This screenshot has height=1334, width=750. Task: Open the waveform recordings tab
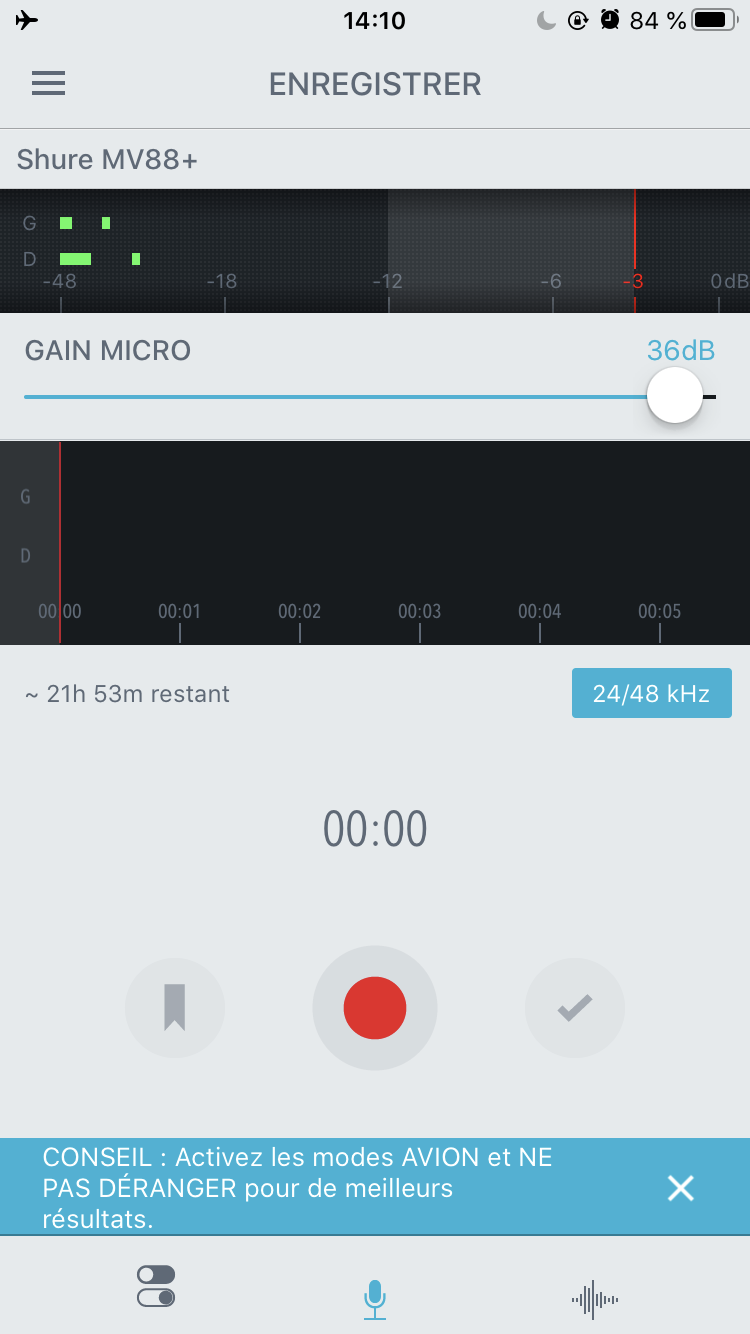[595, 1300]
